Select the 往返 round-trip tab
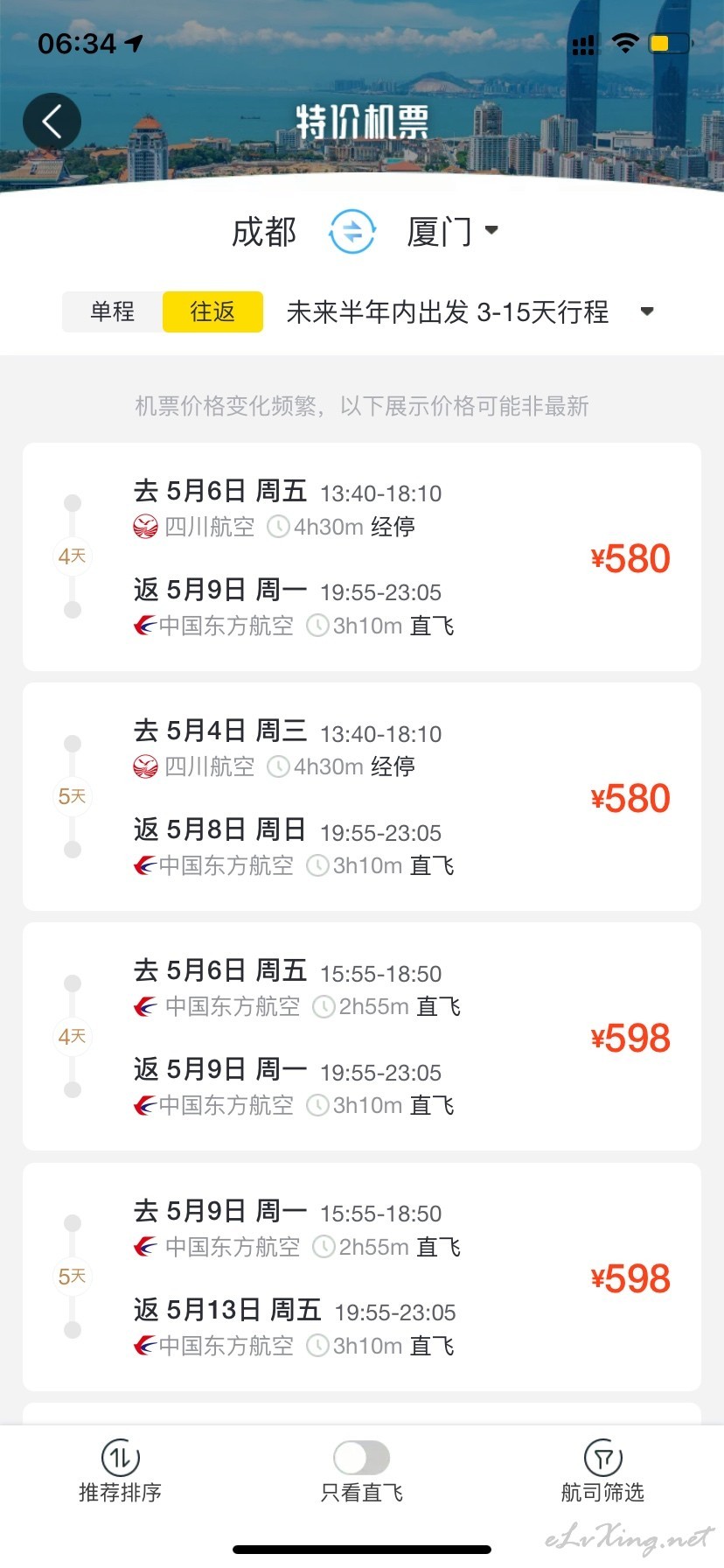Screen dimensions: 724x1568 click(x=212, y=311)
